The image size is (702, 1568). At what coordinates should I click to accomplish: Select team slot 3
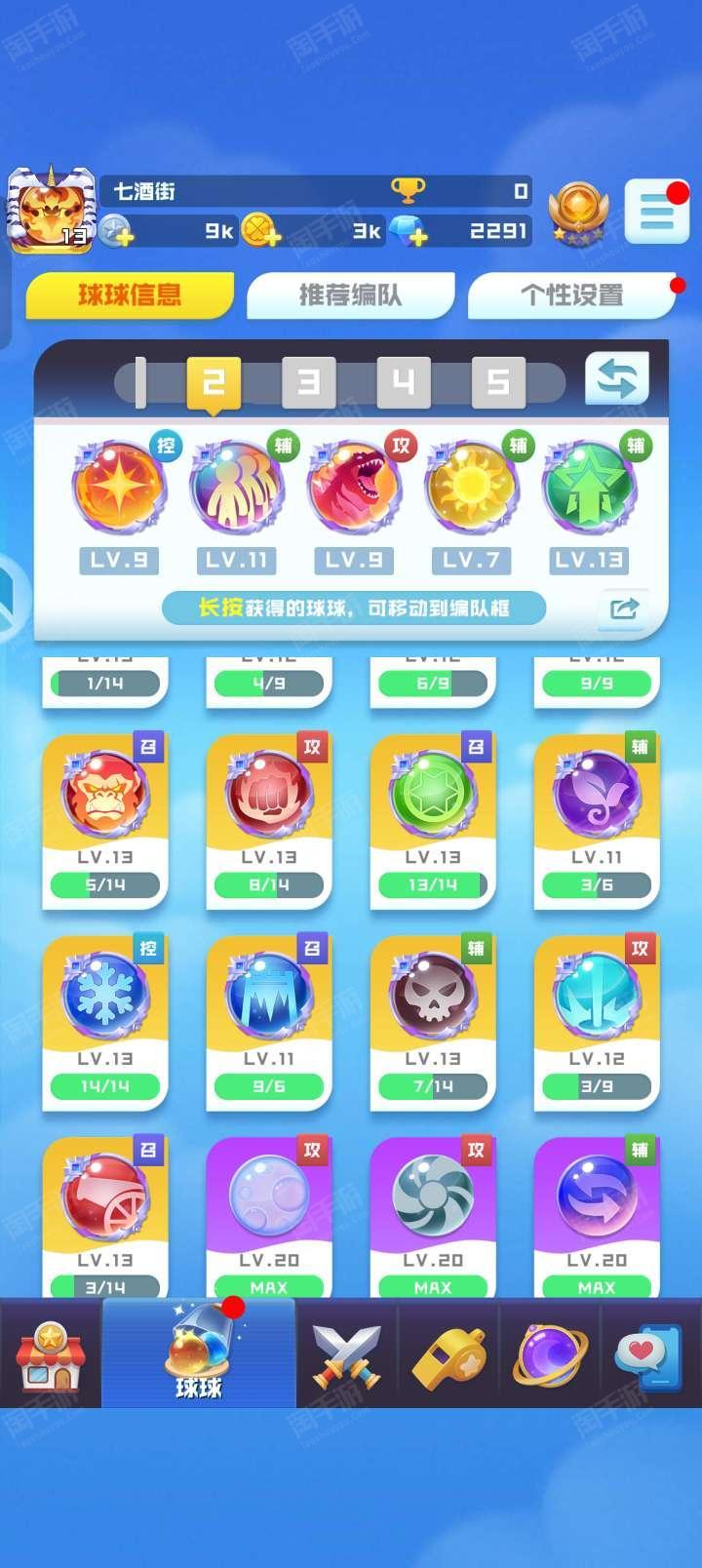(x=308, y=381)
